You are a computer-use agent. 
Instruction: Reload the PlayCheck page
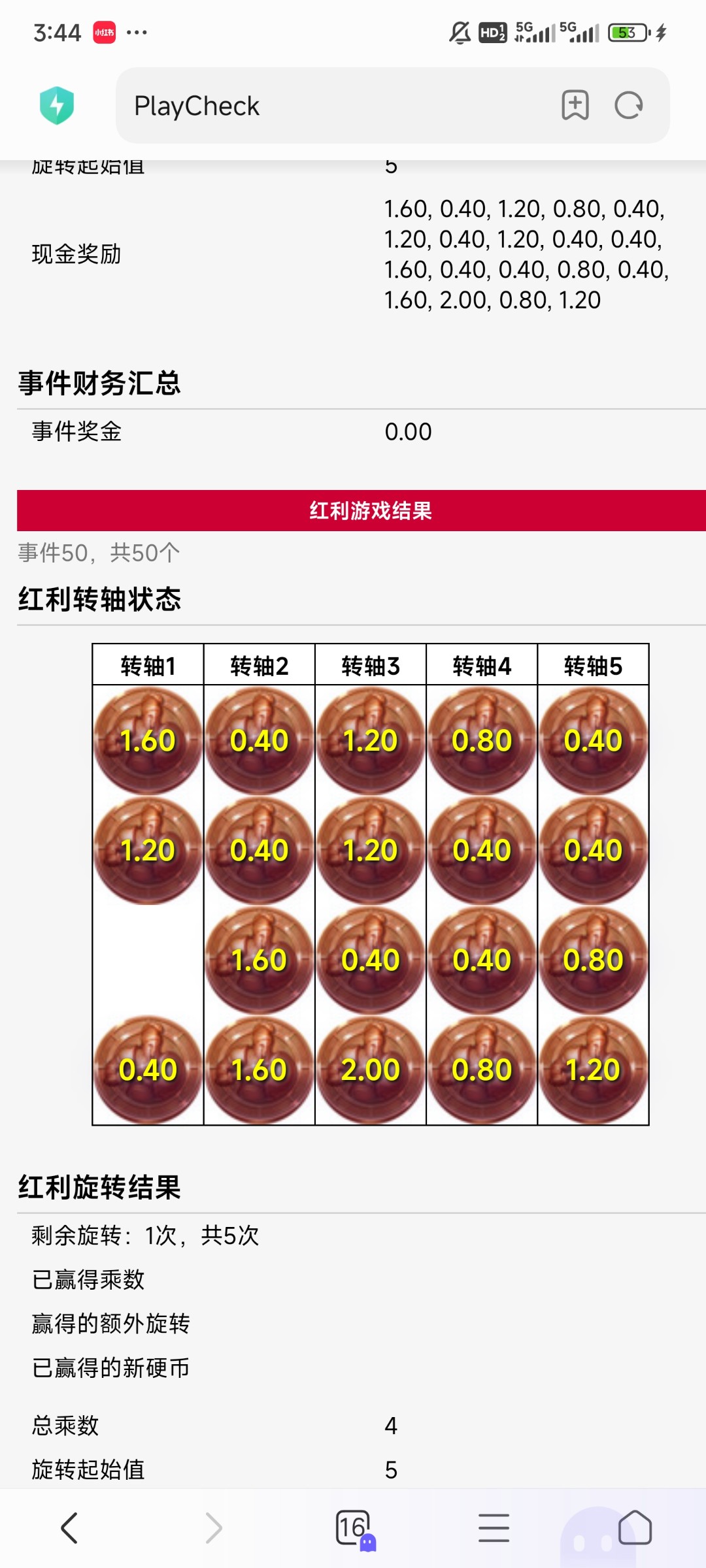(x=629, y=105)
